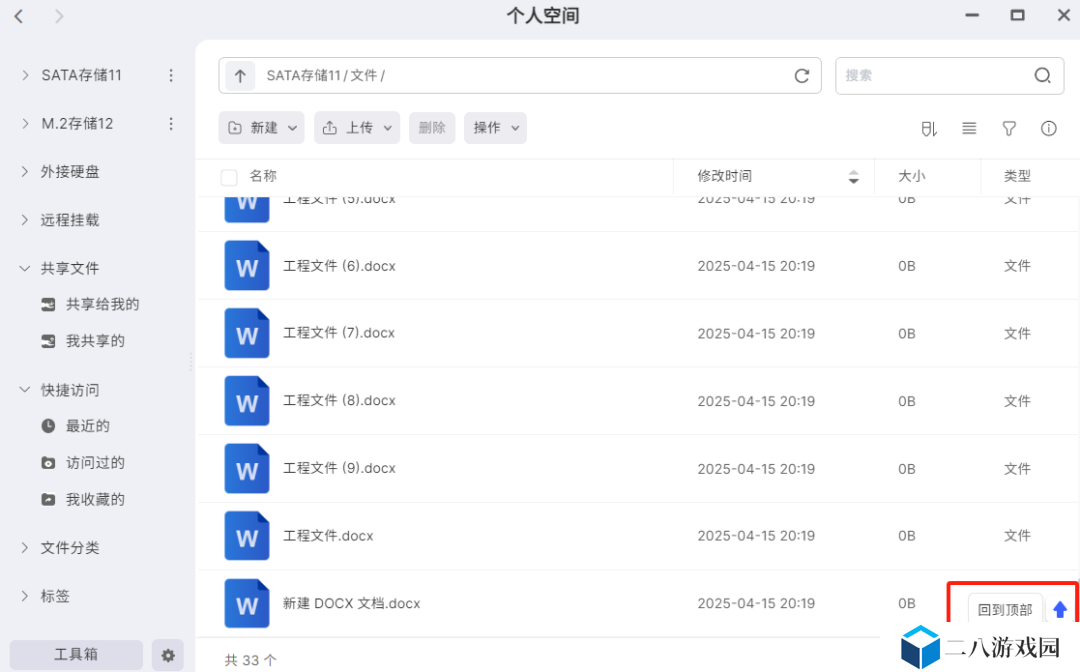Open 工程文件 (7).docx

(339, 333)
